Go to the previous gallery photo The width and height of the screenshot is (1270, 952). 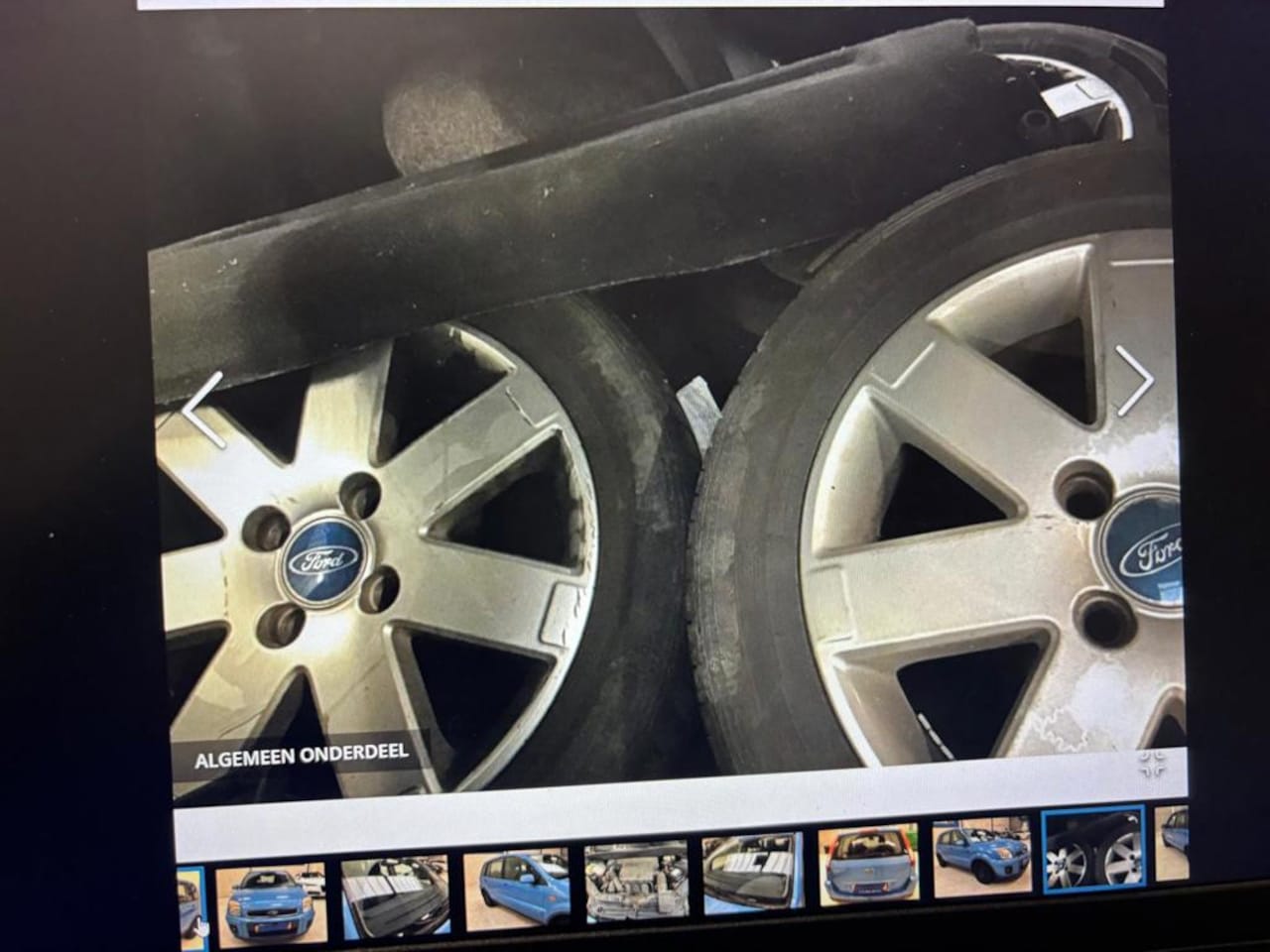[x=203, y=409]
